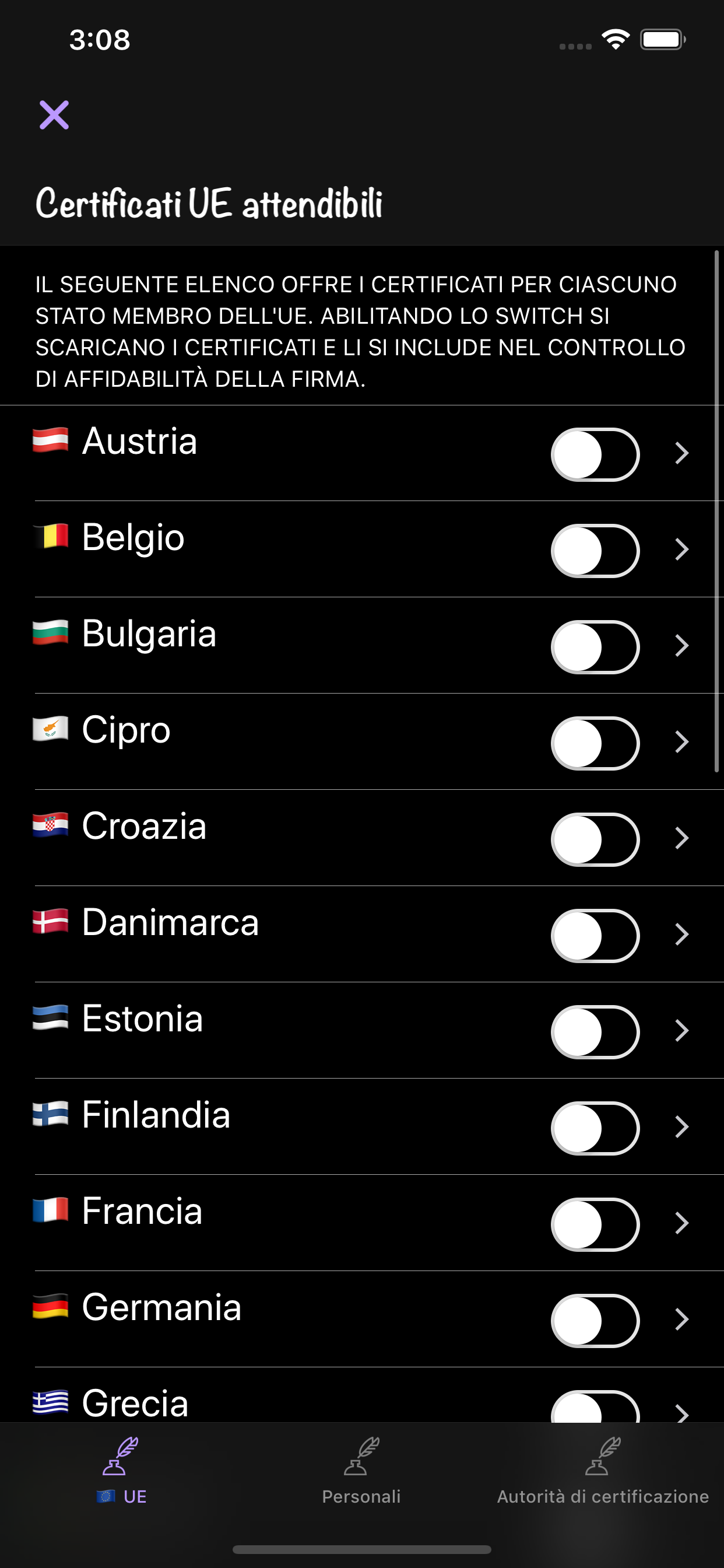Enable certificates for Cipro
Viewport: 724px width, 1568px height.
595,743
